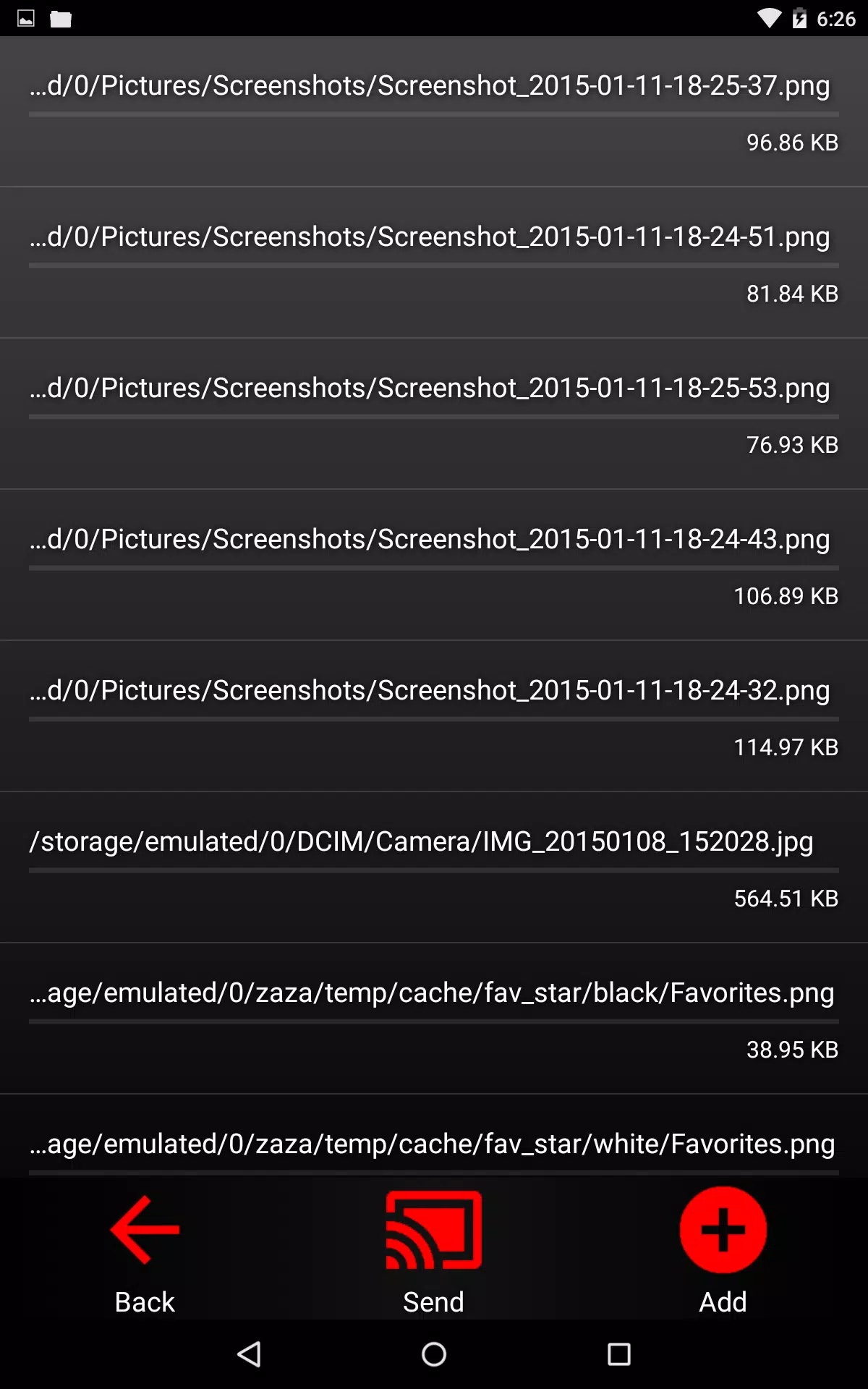Choose Screenshot_2015-01-11-18-24-43.png file
Image resolution: width=868 pixels, height=1389 pixels.
tap(434, 565)
